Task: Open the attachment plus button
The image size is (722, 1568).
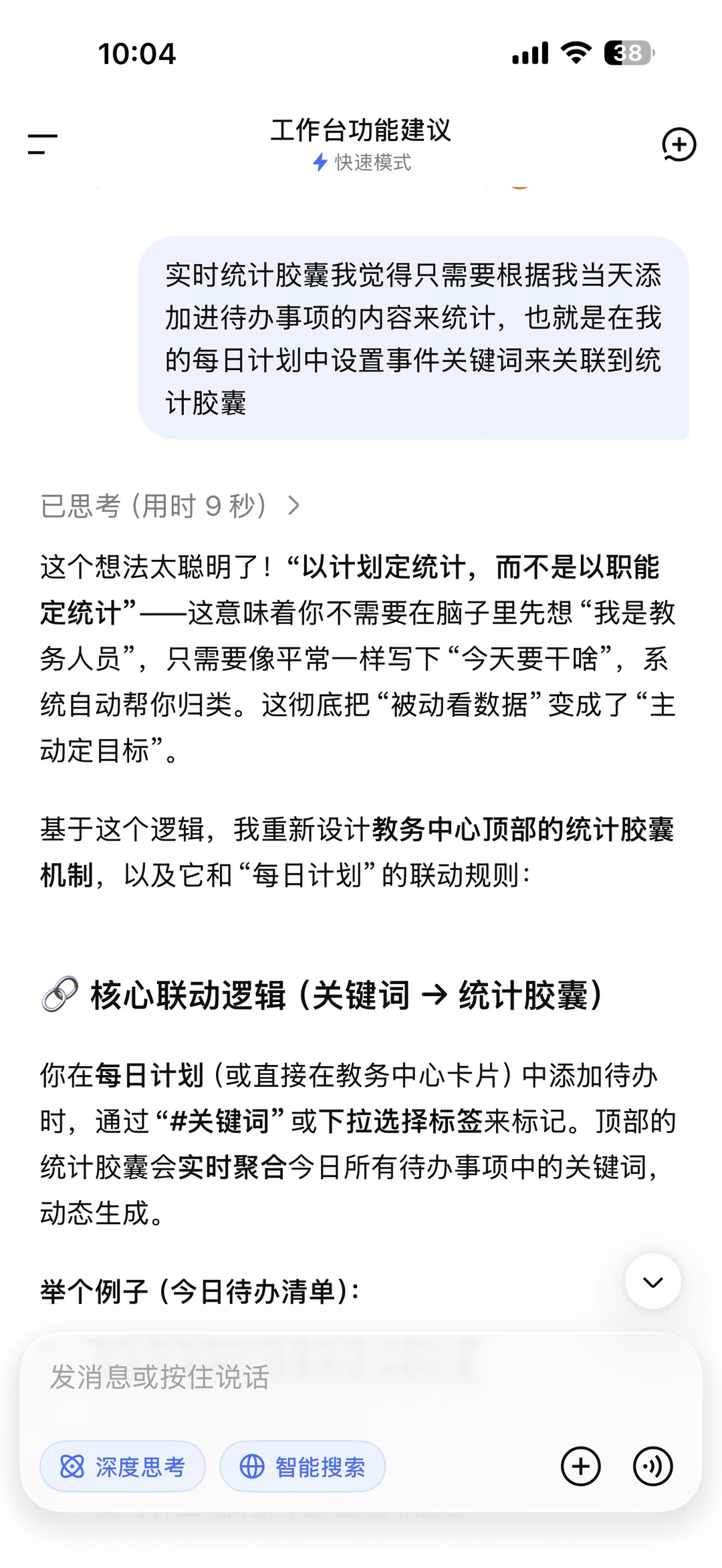Action: click(x=580, y=1466)
